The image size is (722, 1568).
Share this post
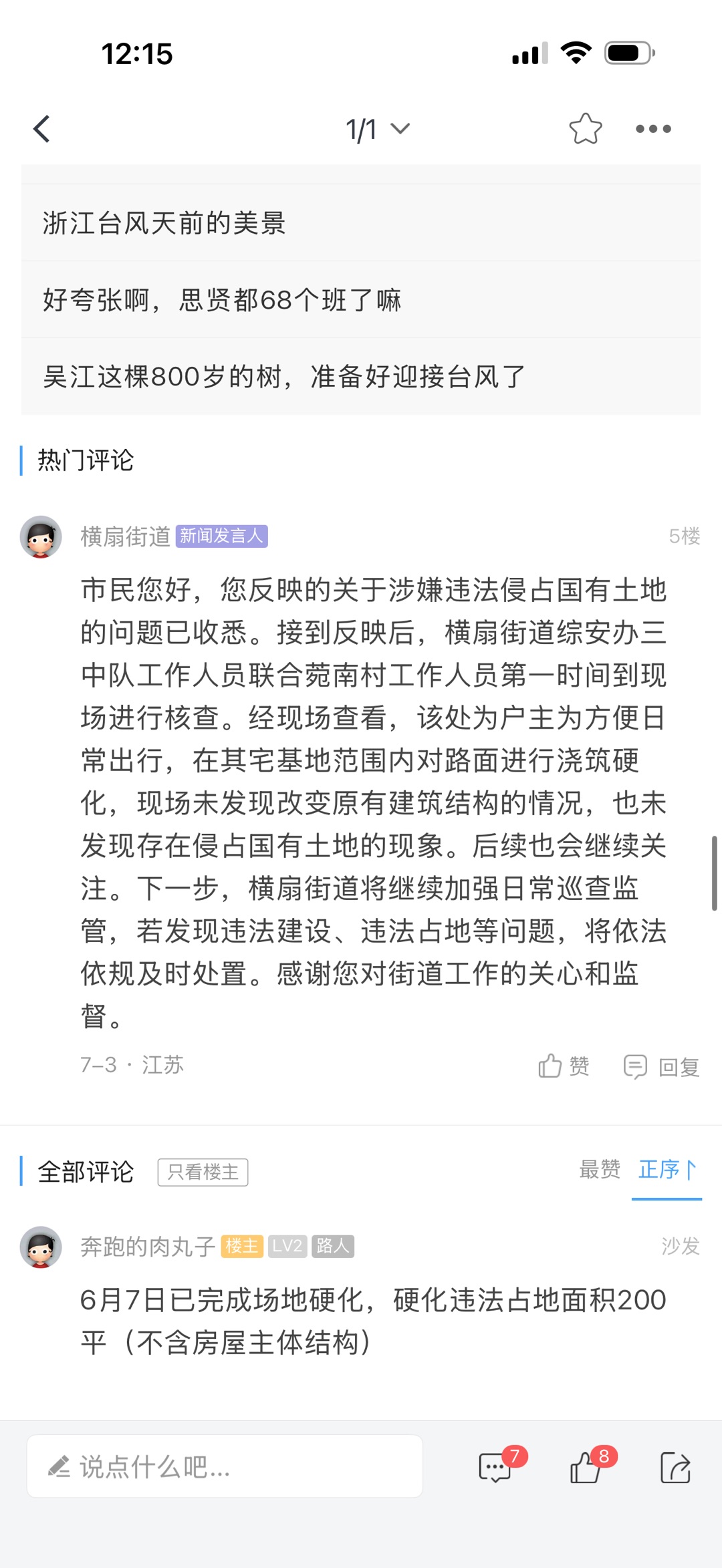coord(675,1467)
